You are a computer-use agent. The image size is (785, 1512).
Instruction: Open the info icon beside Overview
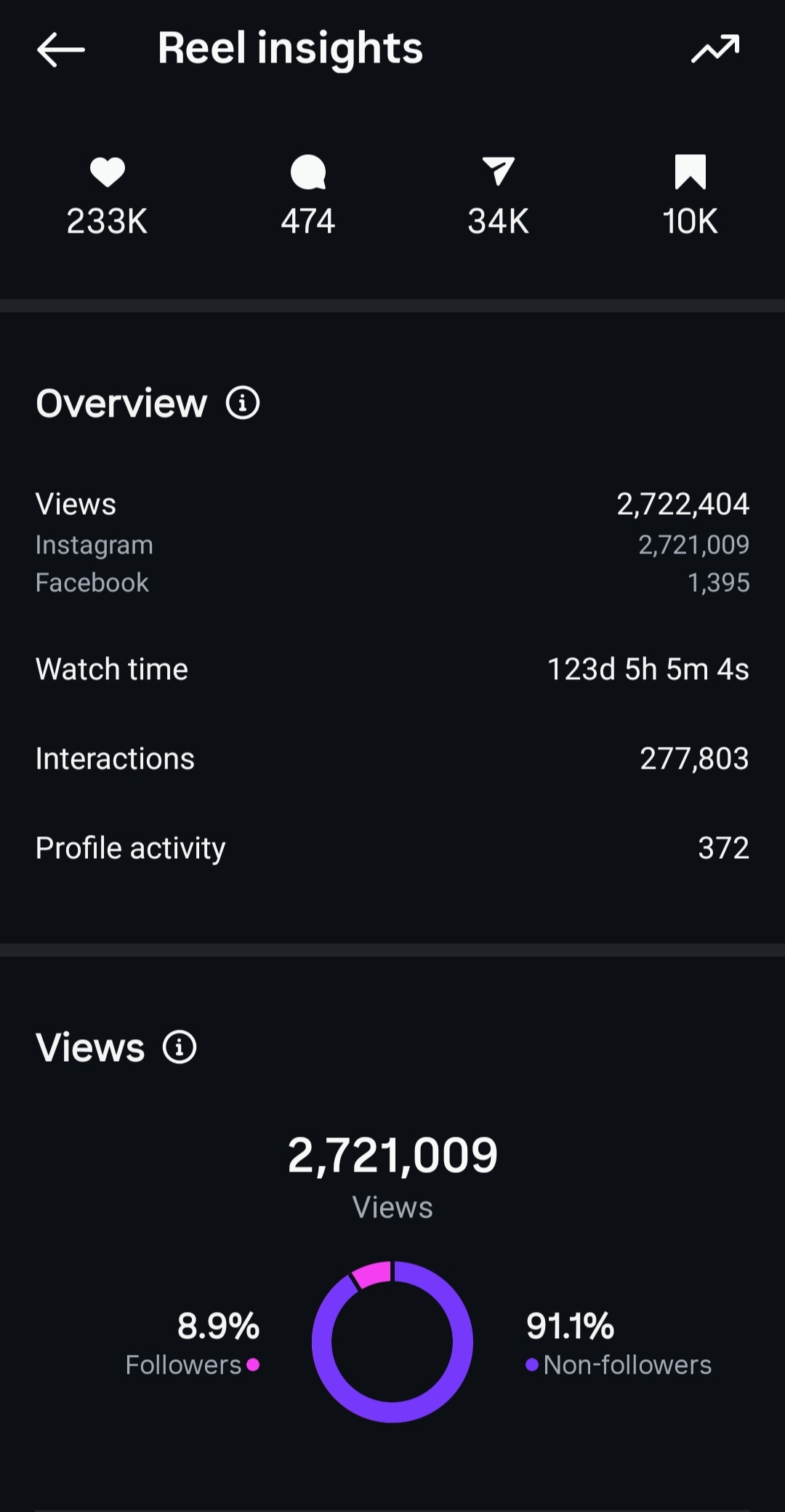coord(243,403)
